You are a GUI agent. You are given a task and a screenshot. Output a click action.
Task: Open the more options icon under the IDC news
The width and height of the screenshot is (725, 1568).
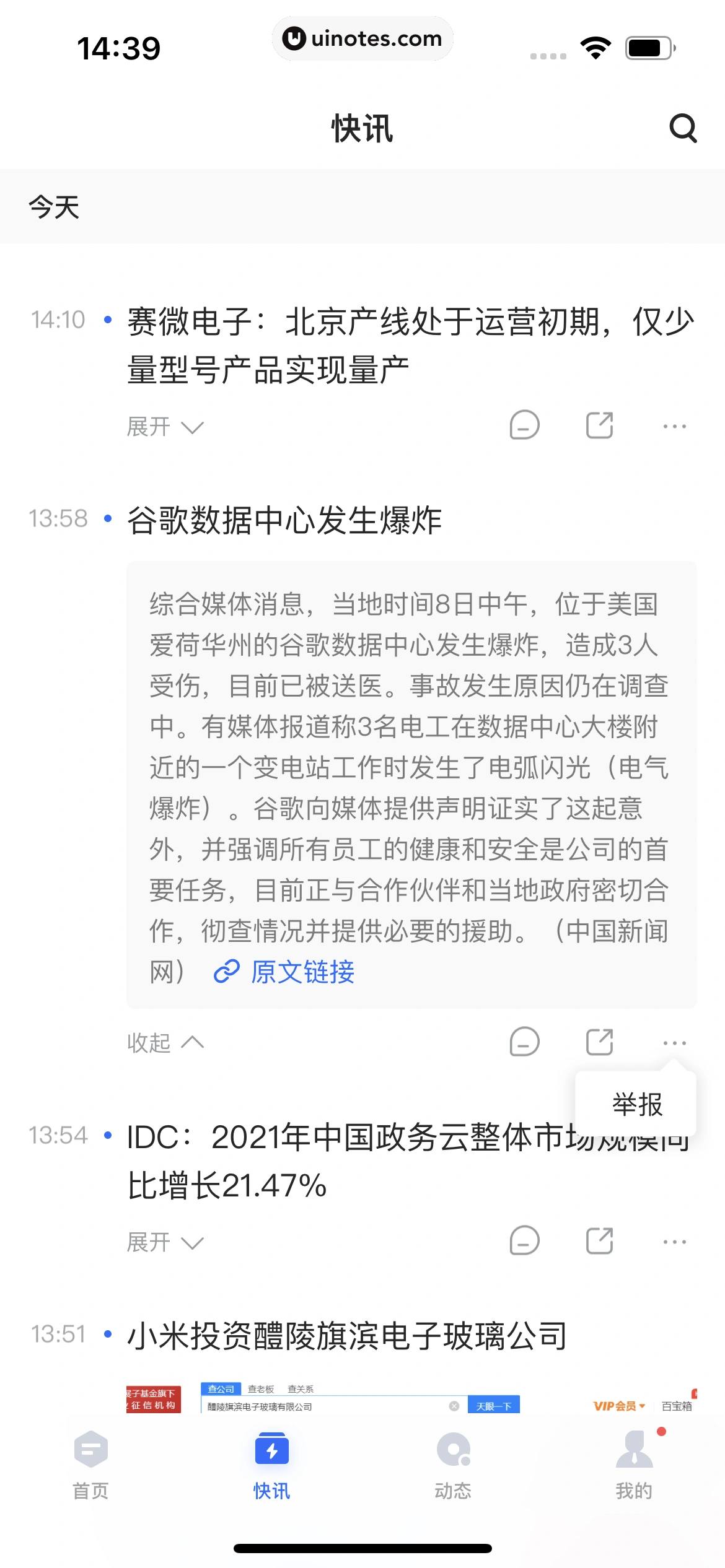(x=674, y=1241)
